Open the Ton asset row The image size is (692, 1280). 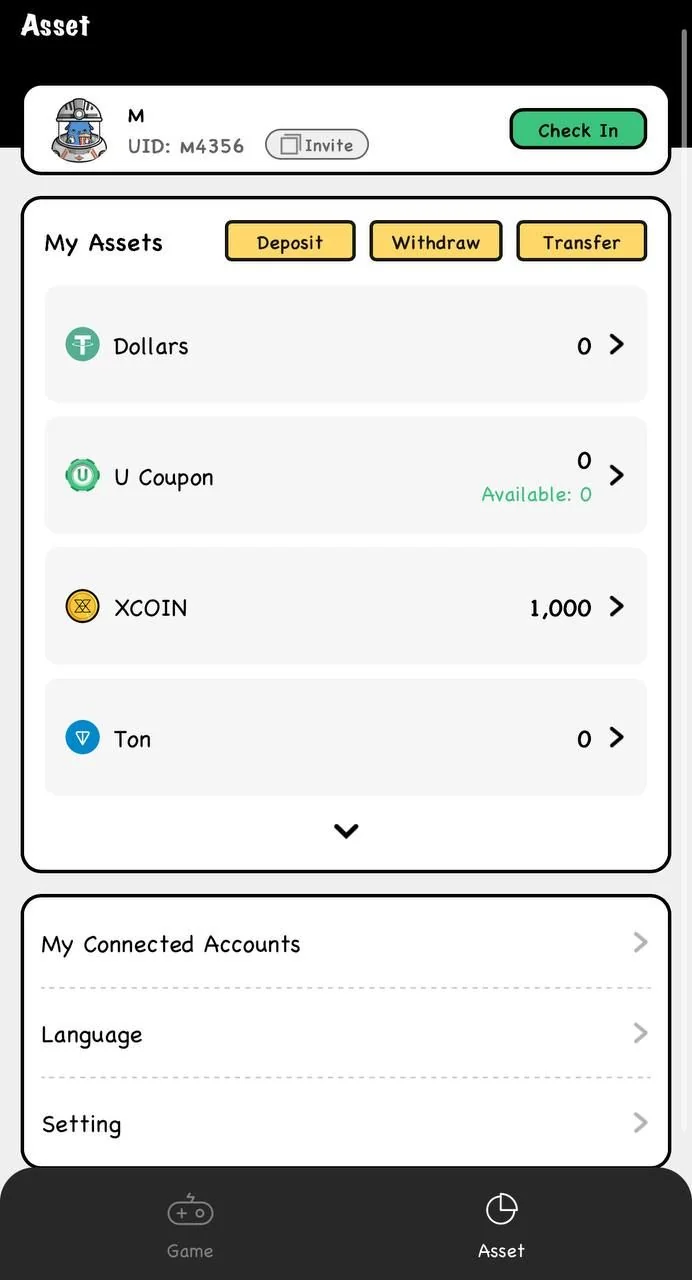(x=346, y=738)
